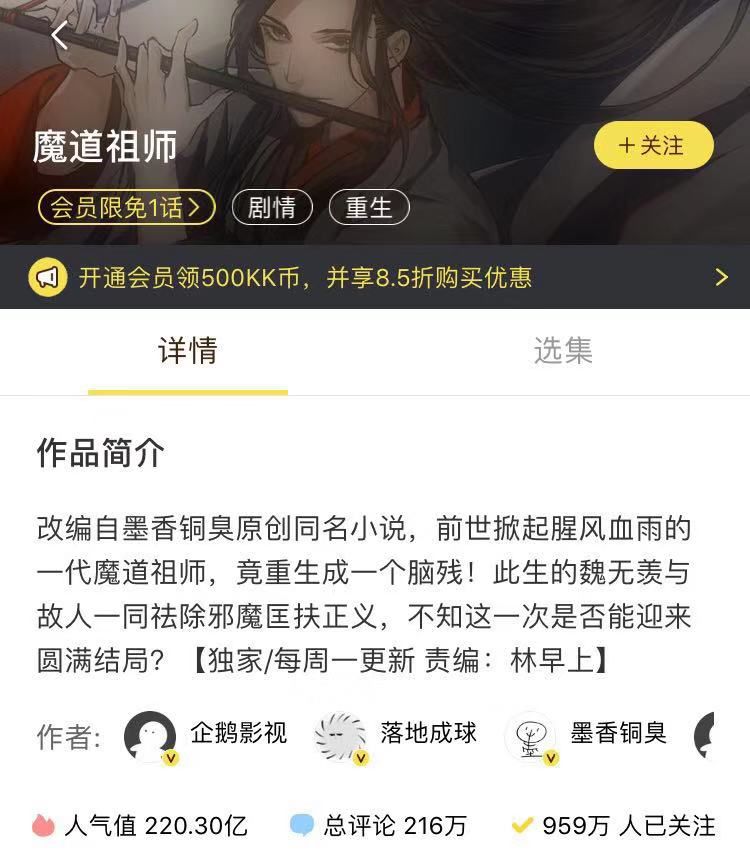This screenshot has height=867, width=750.
Task: Switch to the 详情 tab
Action: coord(187,351)
